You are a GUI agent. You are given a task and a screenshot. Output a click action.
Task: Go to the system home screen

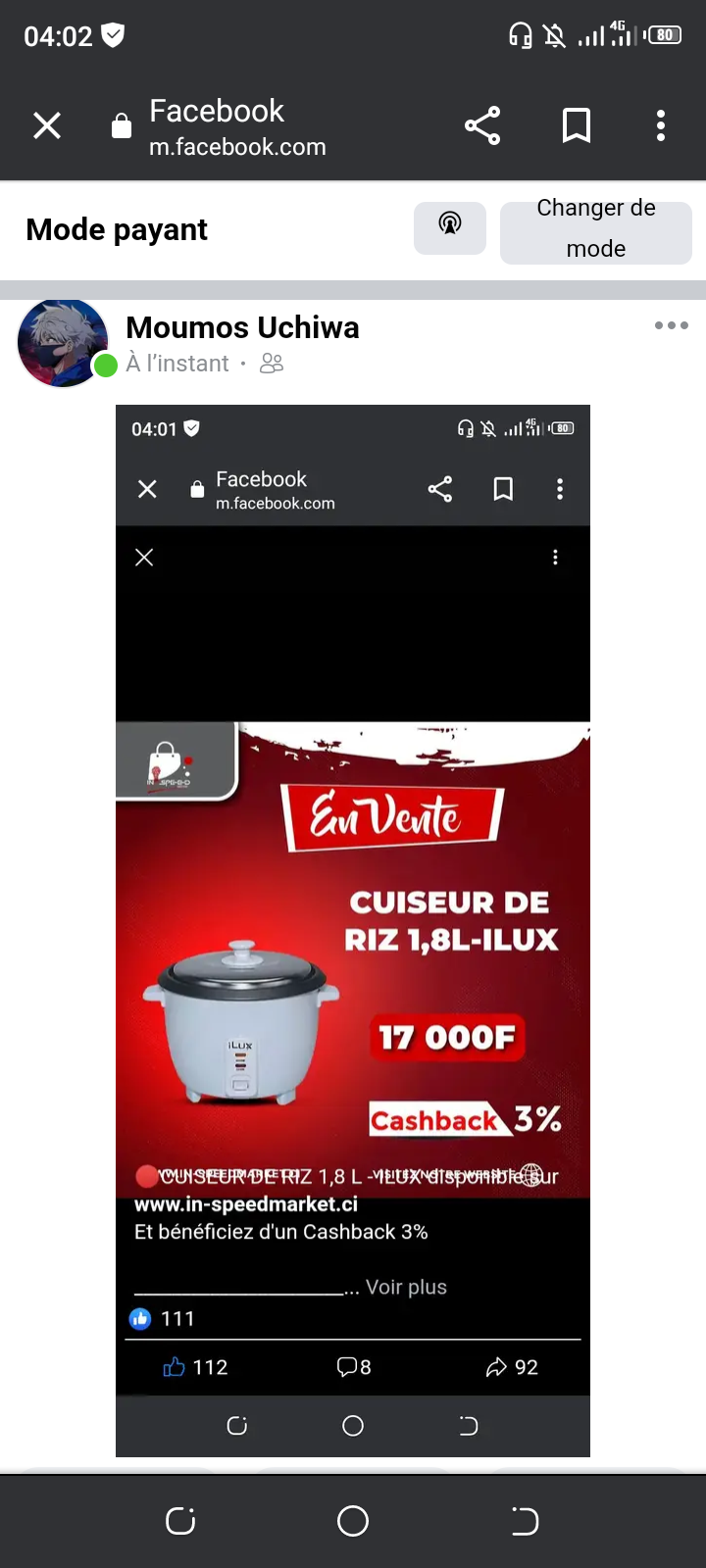coord(353,1521)
